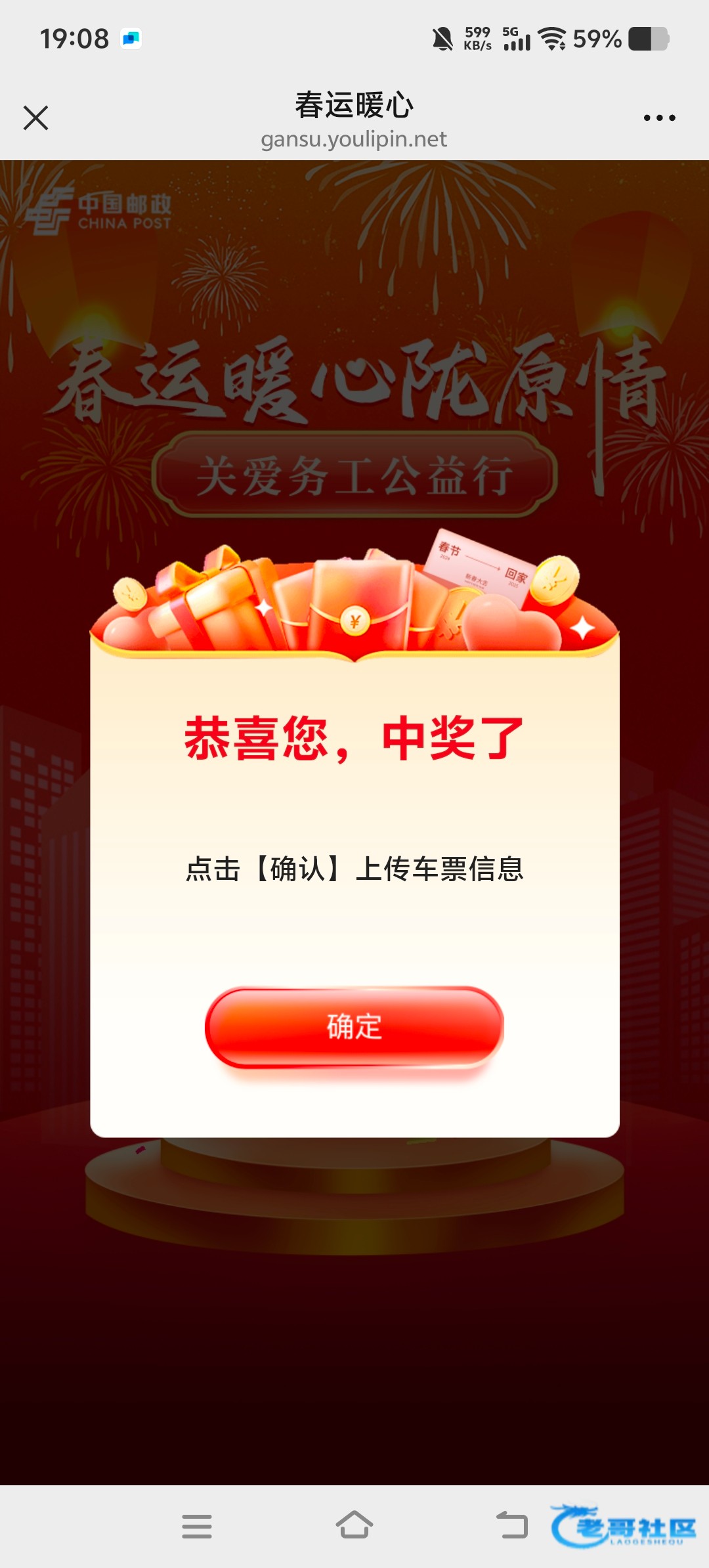Screen dimensions: 709x1568
Task: Open the three-dot overflow menu
Action: (x=659, y=118)
